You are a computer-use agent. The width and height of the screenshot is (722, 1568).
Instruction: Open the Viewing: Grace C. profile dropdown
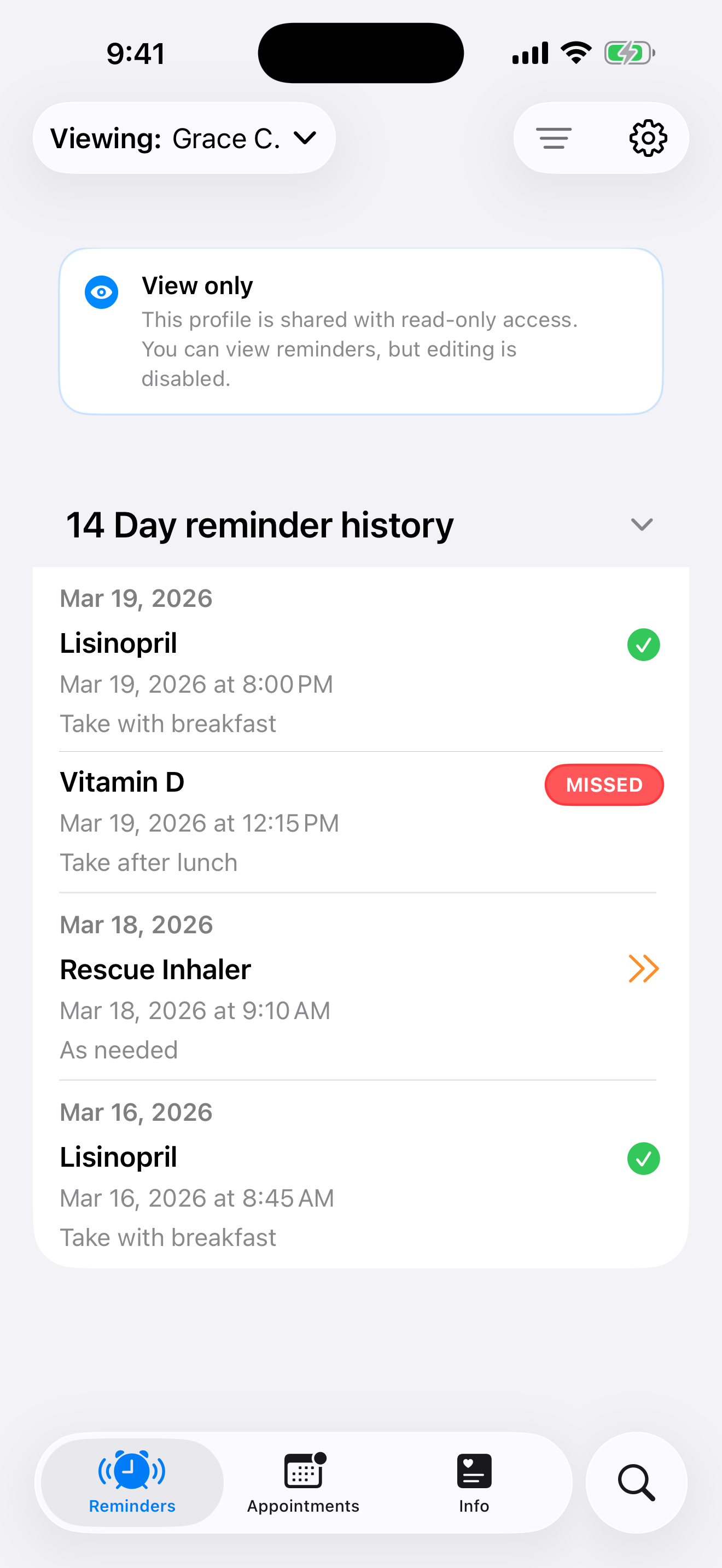pos(183,138)
